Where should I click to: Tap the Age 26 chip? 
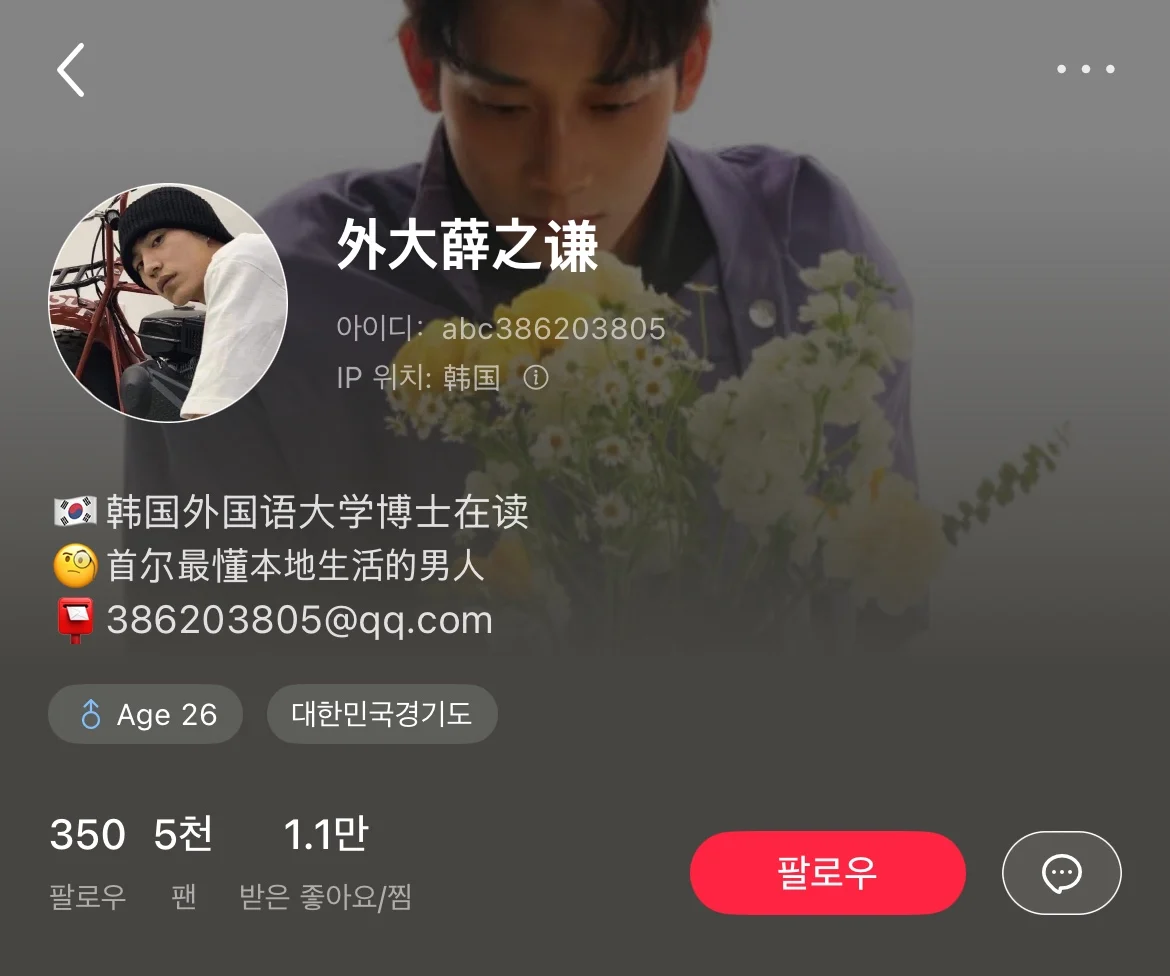tap(146, 714)
